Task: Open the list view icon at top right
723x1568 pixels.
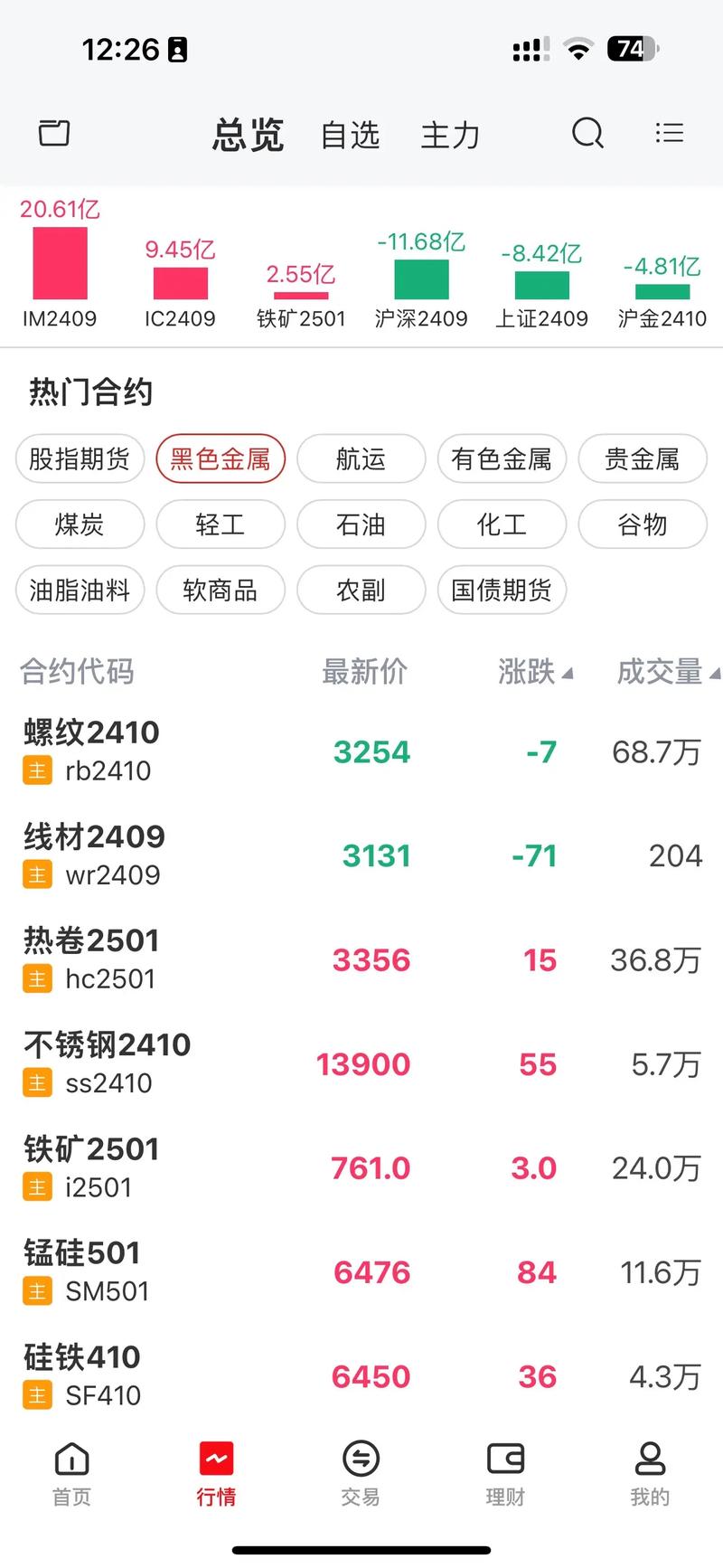Action: click(x=669, y=133)
